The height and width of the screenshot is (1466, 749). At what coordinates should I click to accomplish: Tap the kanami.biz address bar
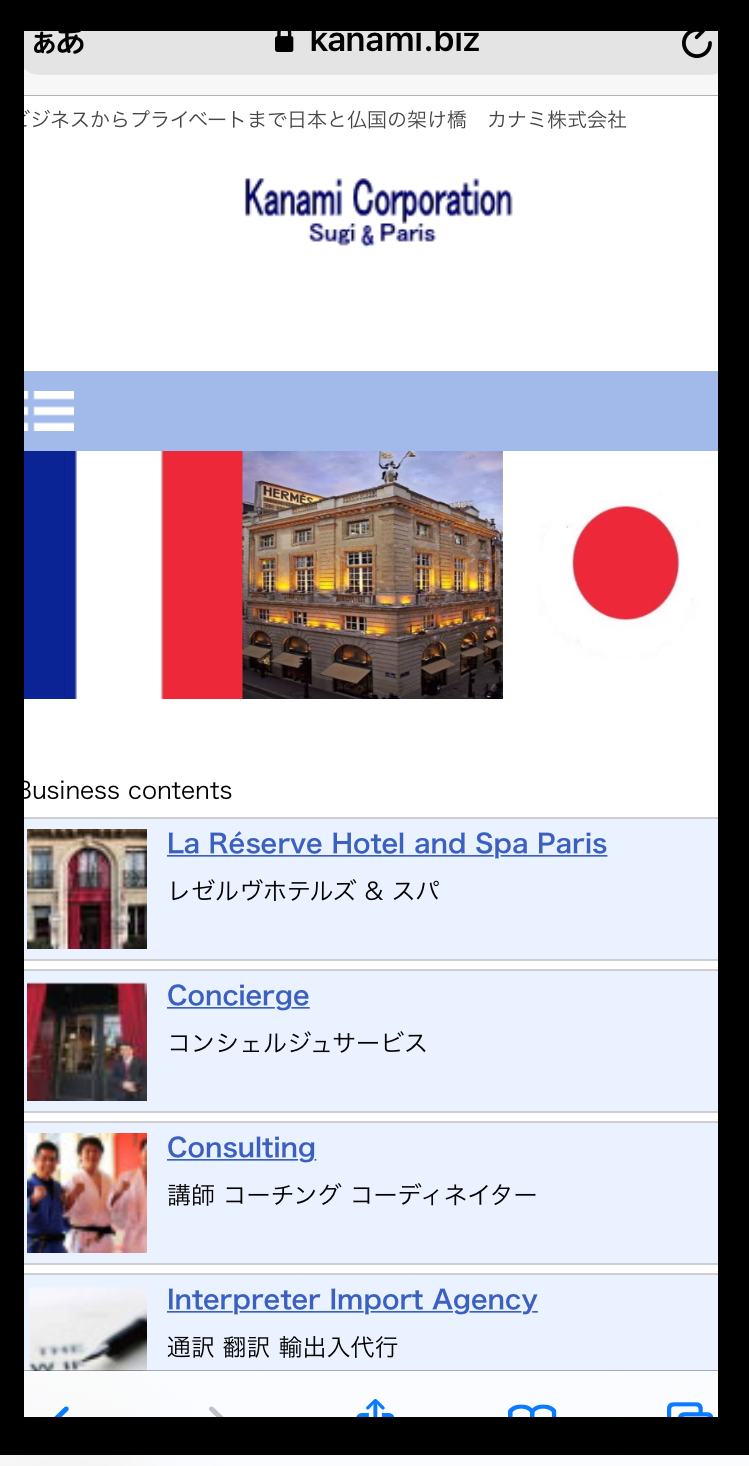pos(378,43)
